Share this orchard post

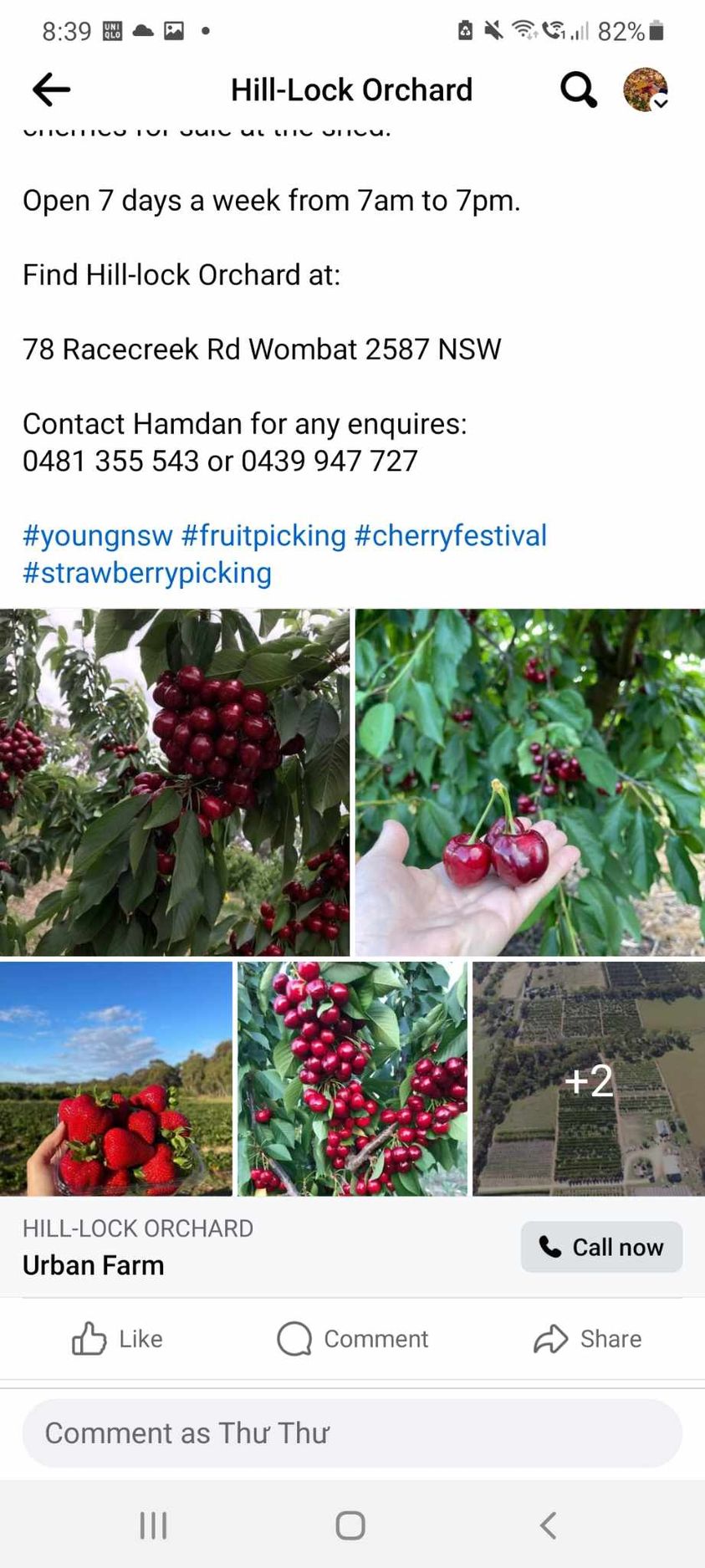(587, 1339)
